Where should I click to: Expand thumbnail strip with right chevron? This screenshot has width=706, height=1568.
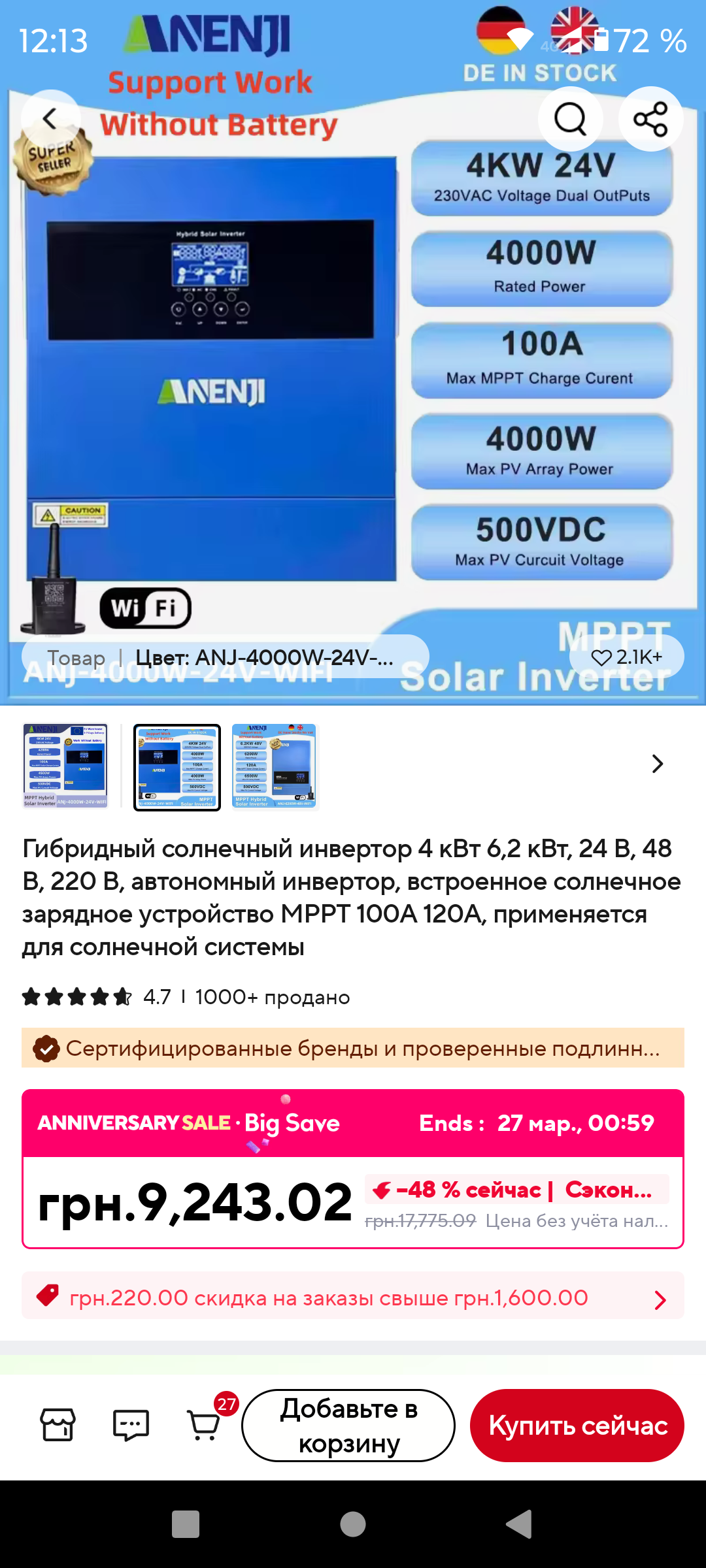point(657,764)
